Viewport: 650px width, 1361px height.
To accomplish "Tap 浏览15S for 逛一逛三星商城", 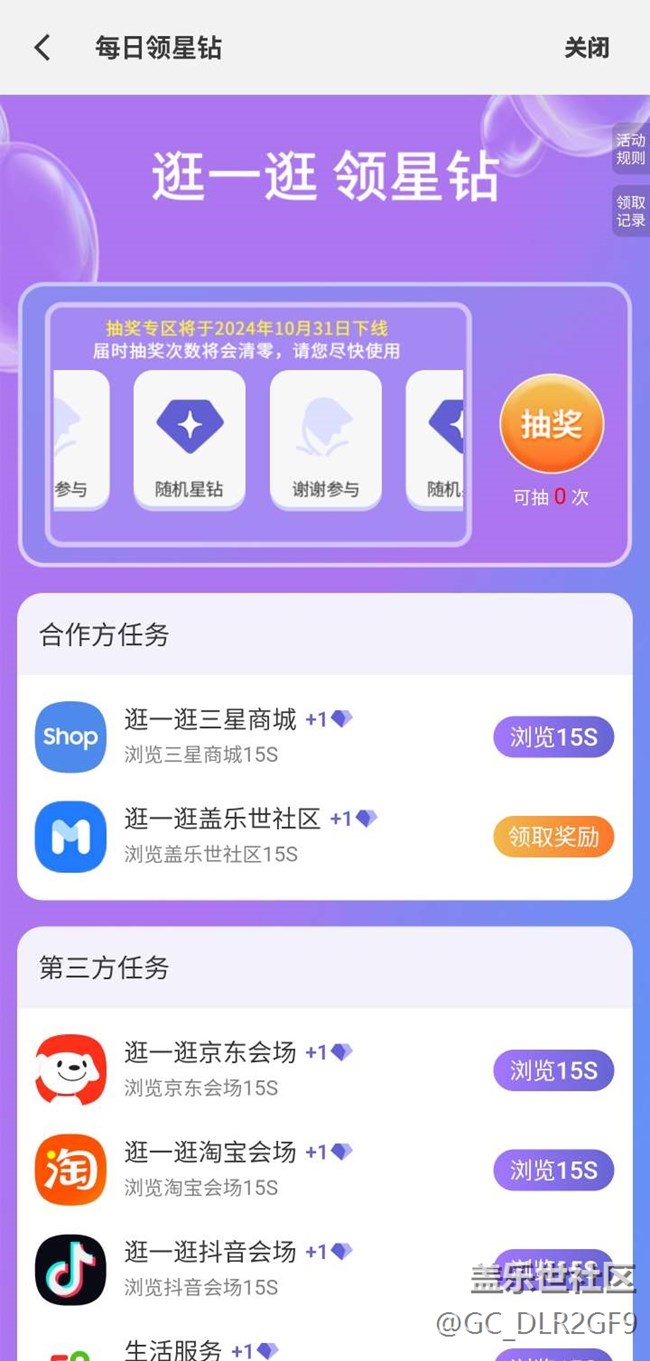I will [553, 737].
